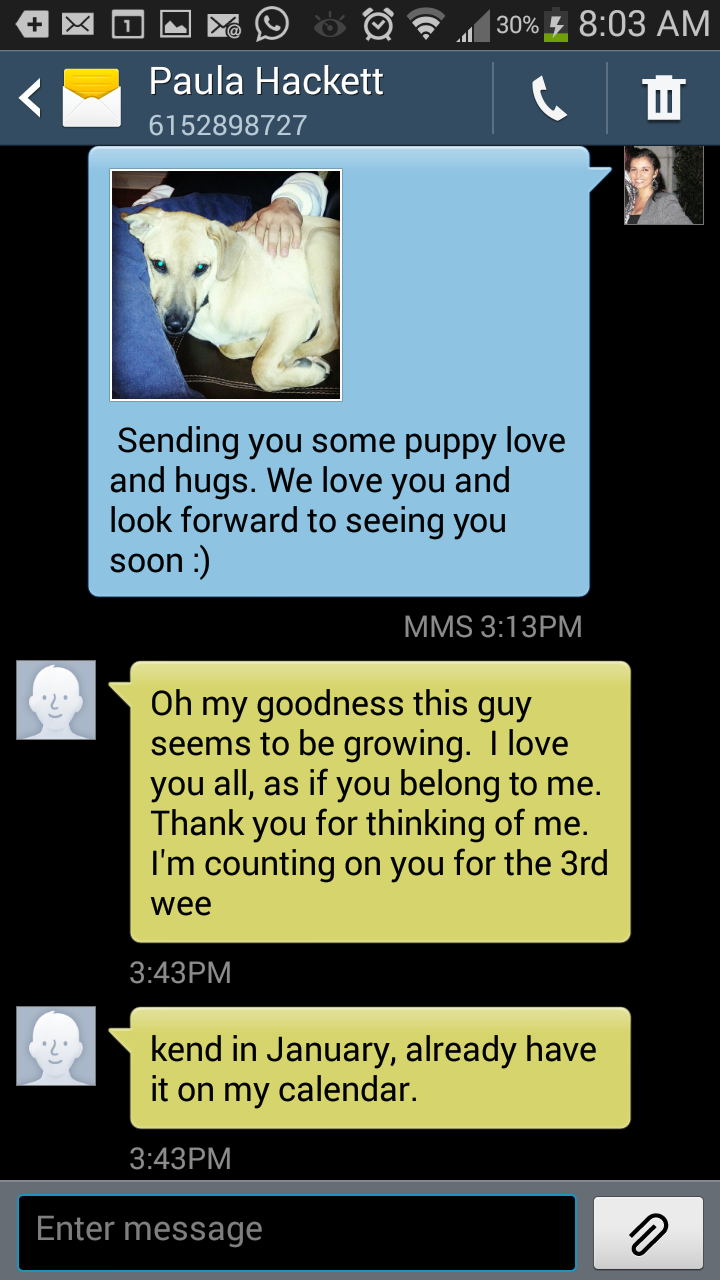The width and height of the screenshot is (720, 1280).
Task: Open the sender's profile photo
Action: [x=663, y=186]
